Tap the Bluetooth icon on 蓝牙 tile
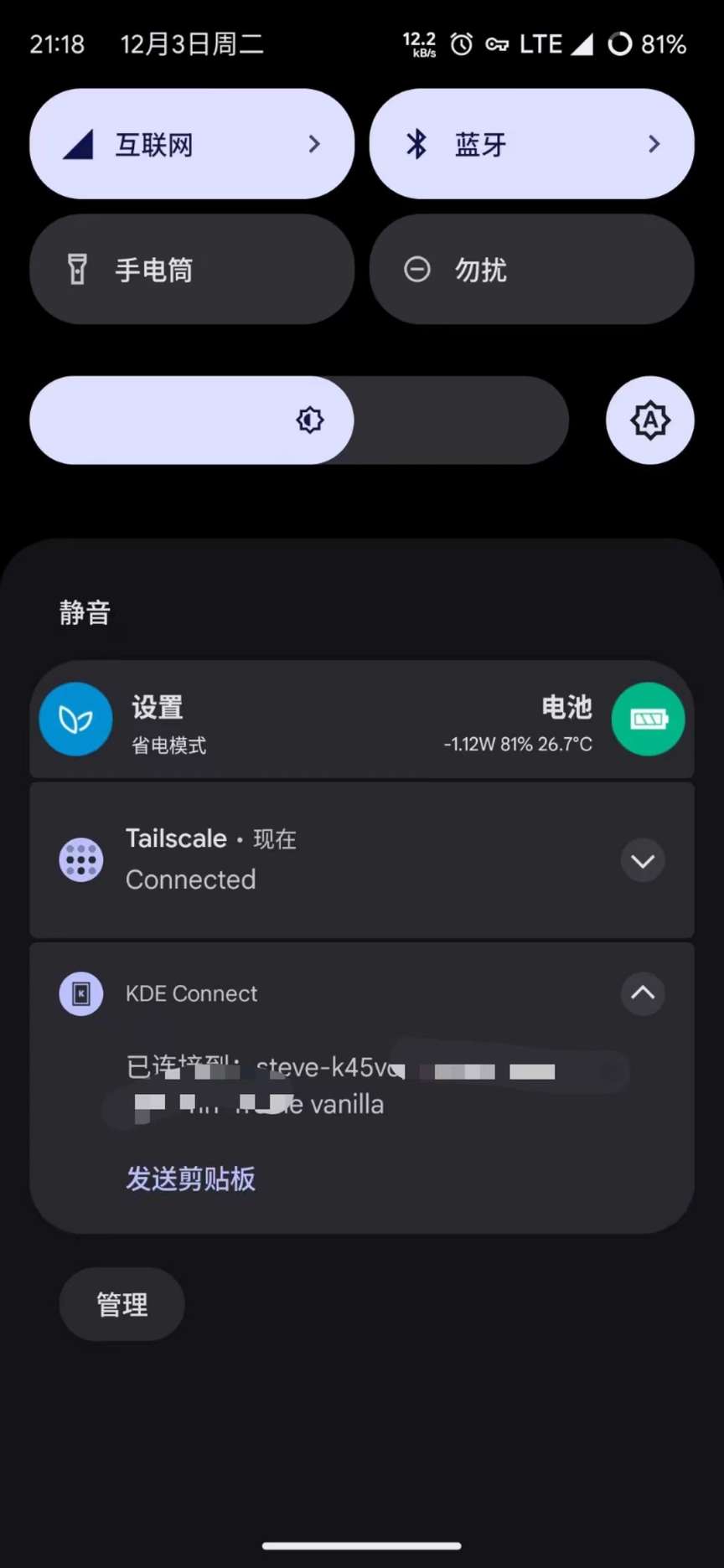Viewport: 724px width, 1568px height. coord(416,144)
